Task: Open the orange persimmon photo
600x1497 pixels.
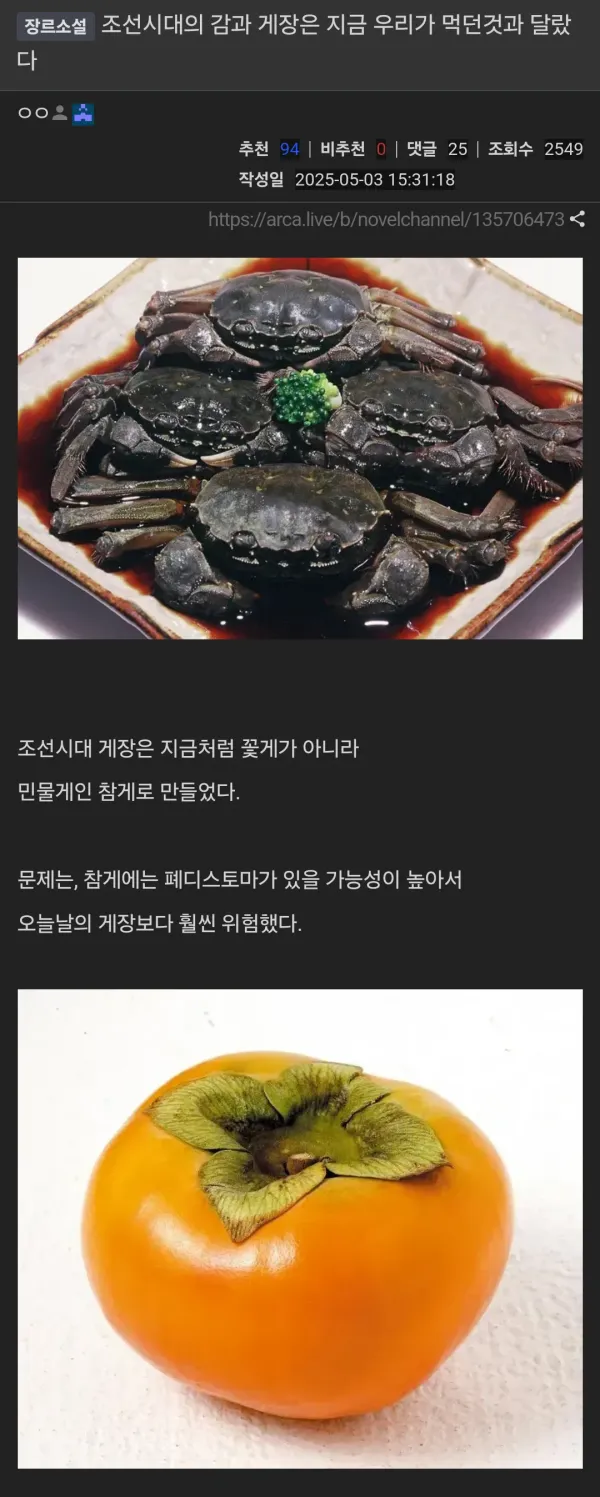Action: click(300, 1228)
